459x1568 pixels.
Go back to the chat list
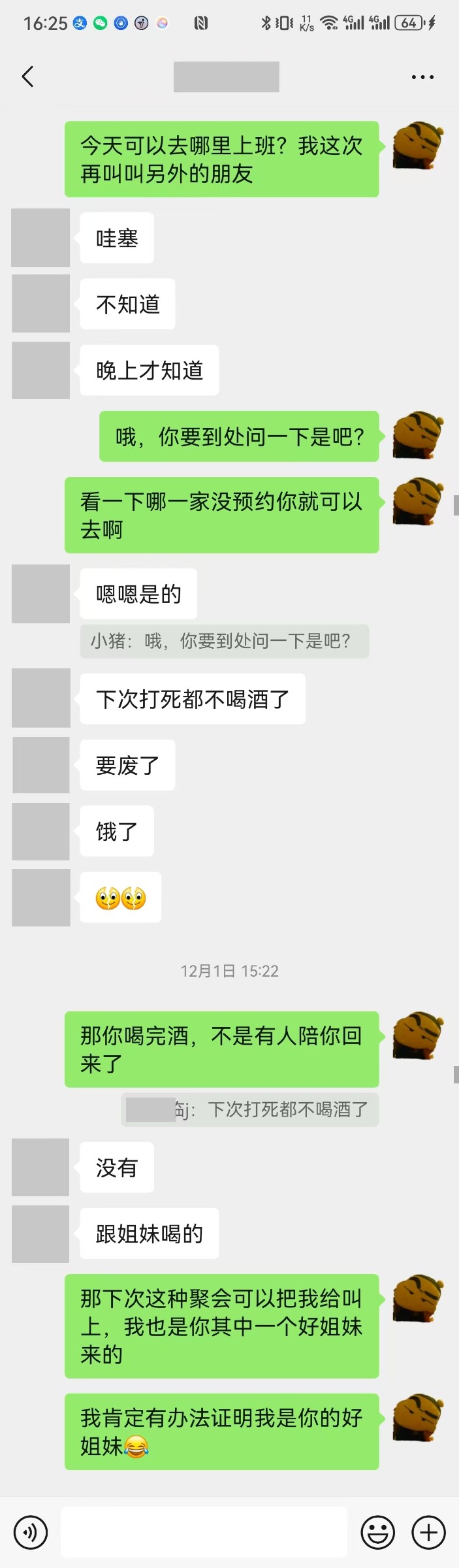27,76
